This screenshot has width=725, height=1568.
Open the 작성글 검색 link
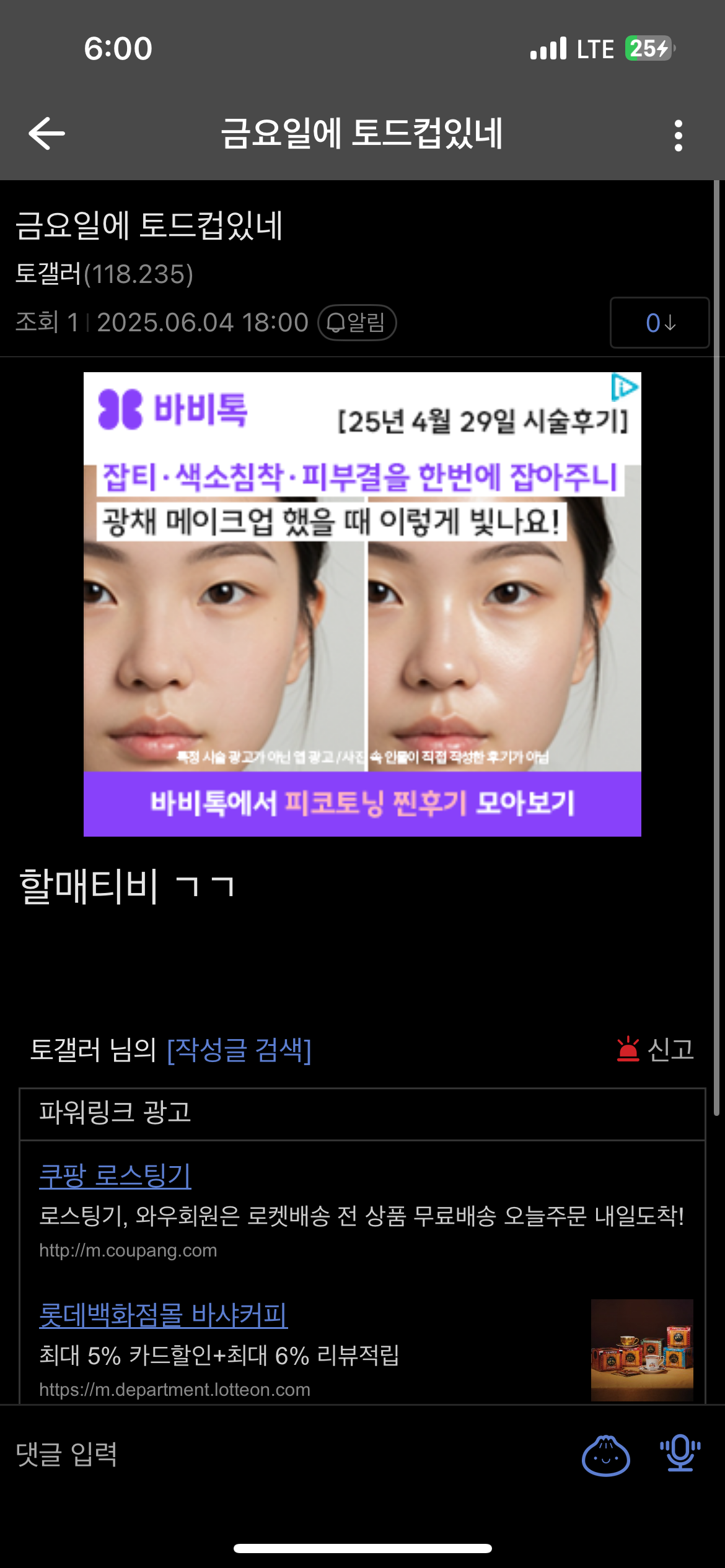(x=239, y=1050)
